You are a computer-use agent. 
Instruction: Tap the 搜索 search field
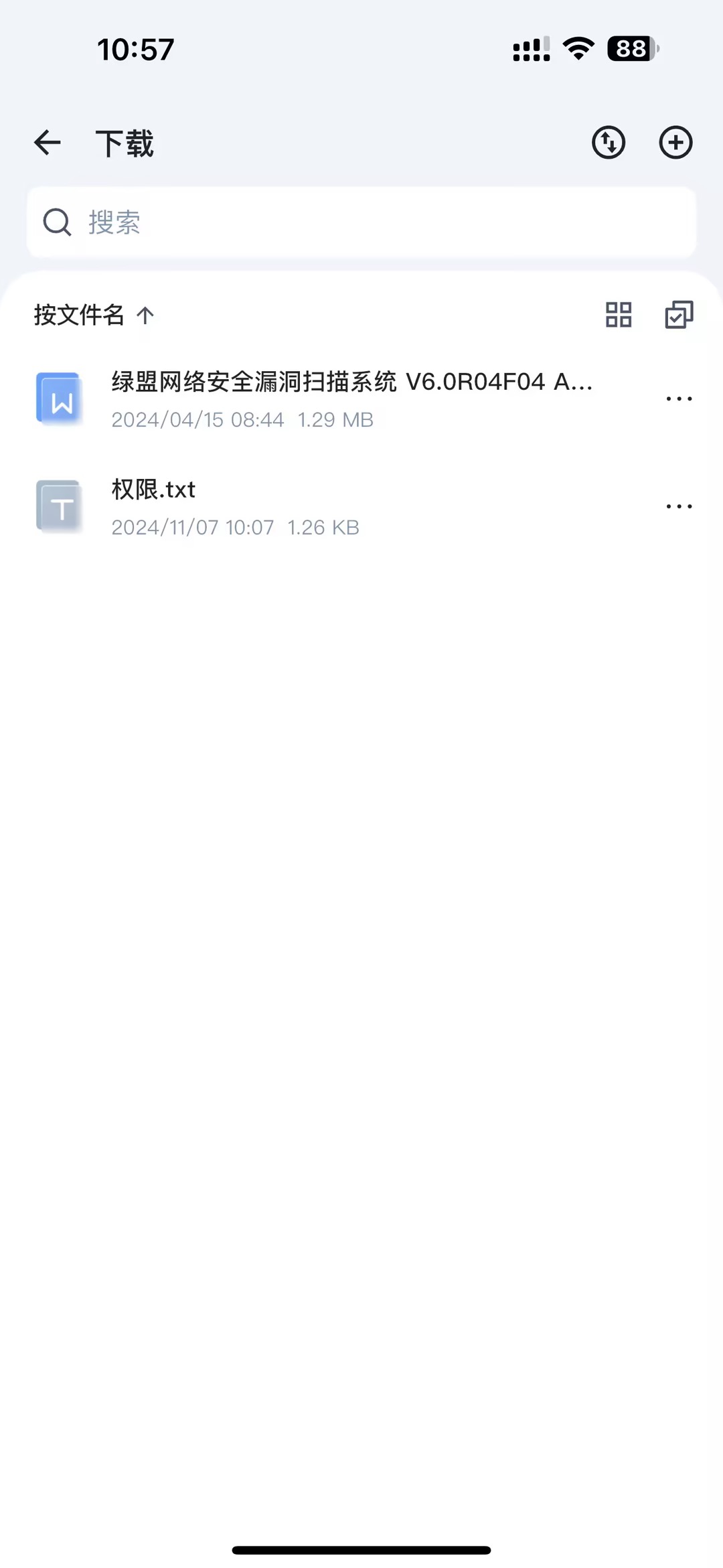tap(361, 222)
